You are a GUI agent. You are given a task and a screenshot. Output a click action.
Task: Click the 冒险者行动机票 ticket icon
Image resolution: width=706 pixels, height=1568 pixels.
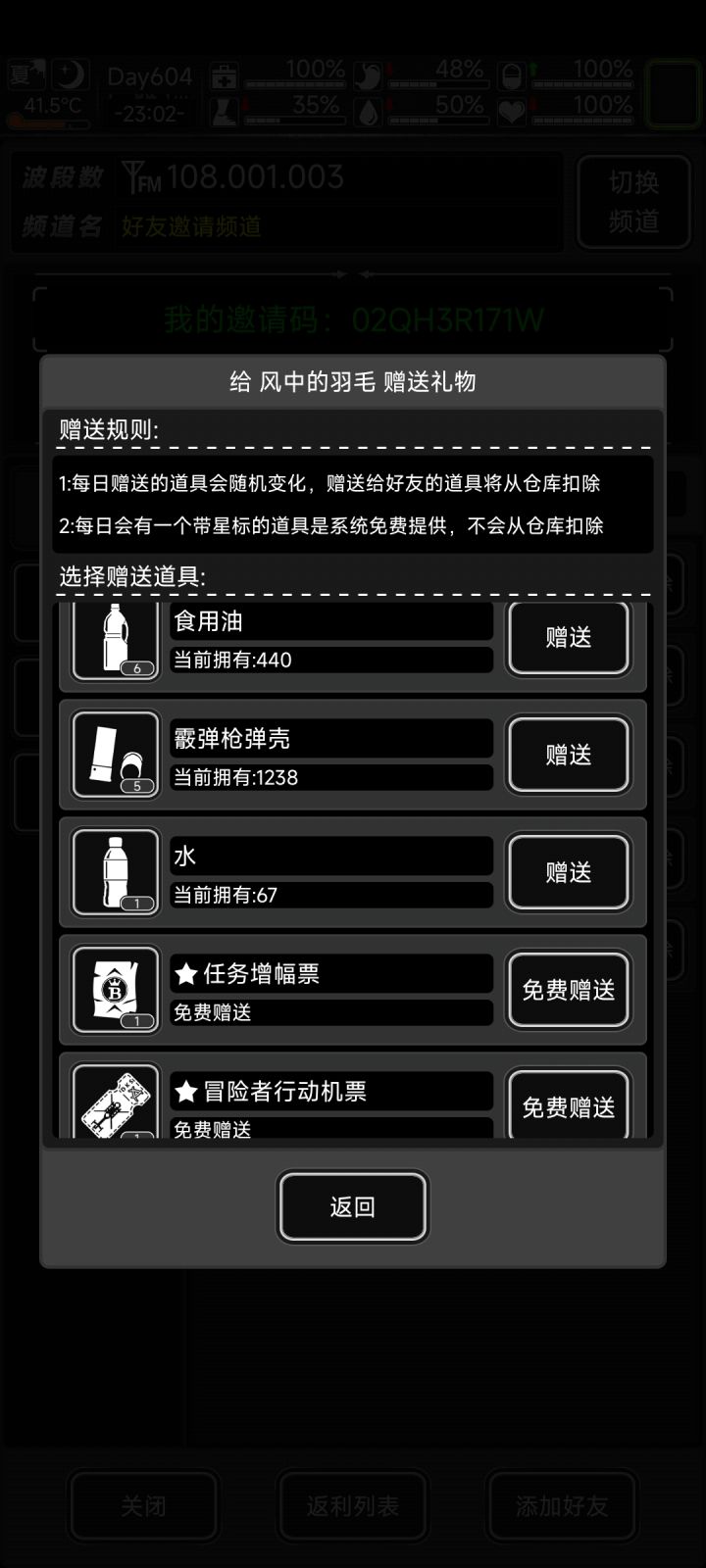pos(115,1102)
